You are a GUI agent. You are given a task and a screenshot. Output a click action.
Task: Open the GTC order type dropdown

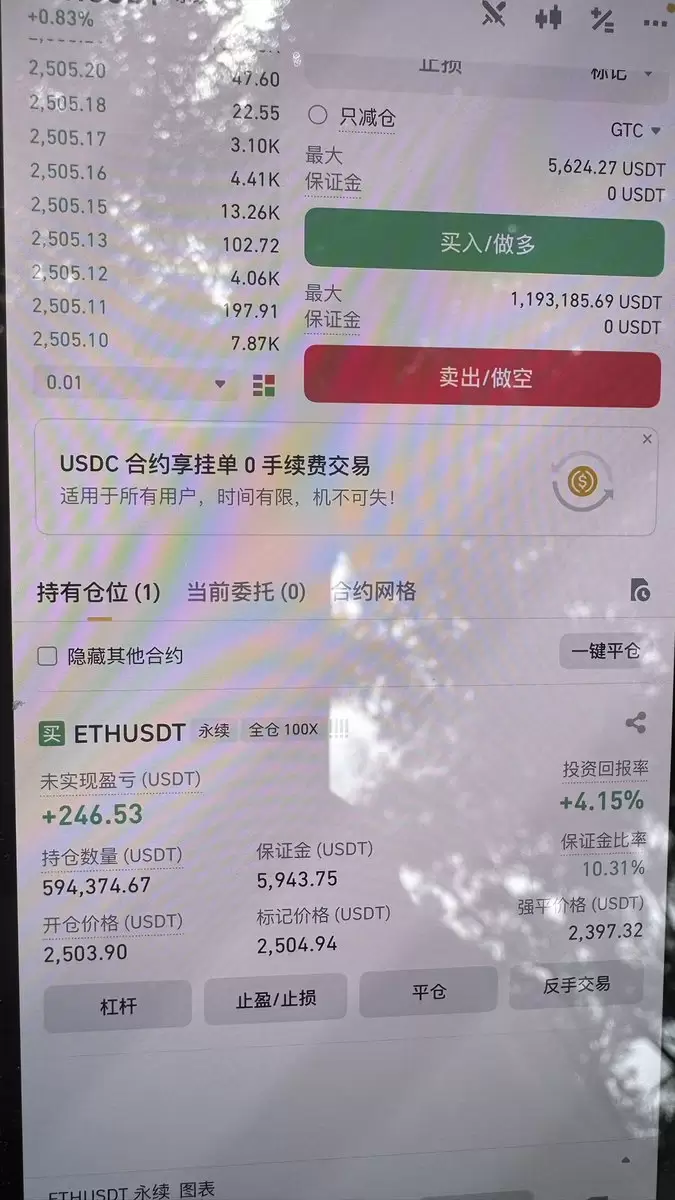[x=636, y=131]
